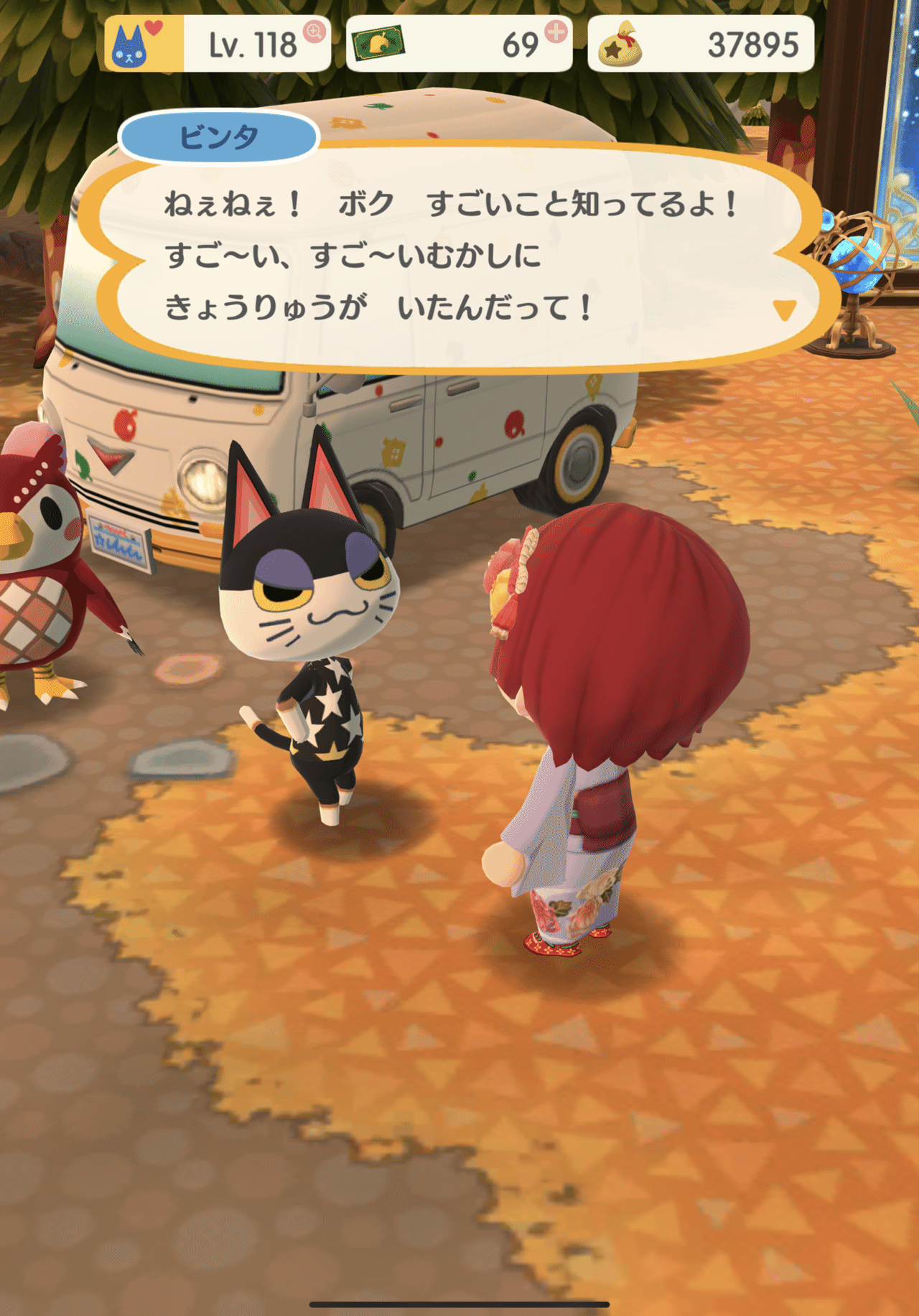Open the Bells balance showing 37895
The image size is (919, 1316).
pyautogui.click(x=700, y=45)
